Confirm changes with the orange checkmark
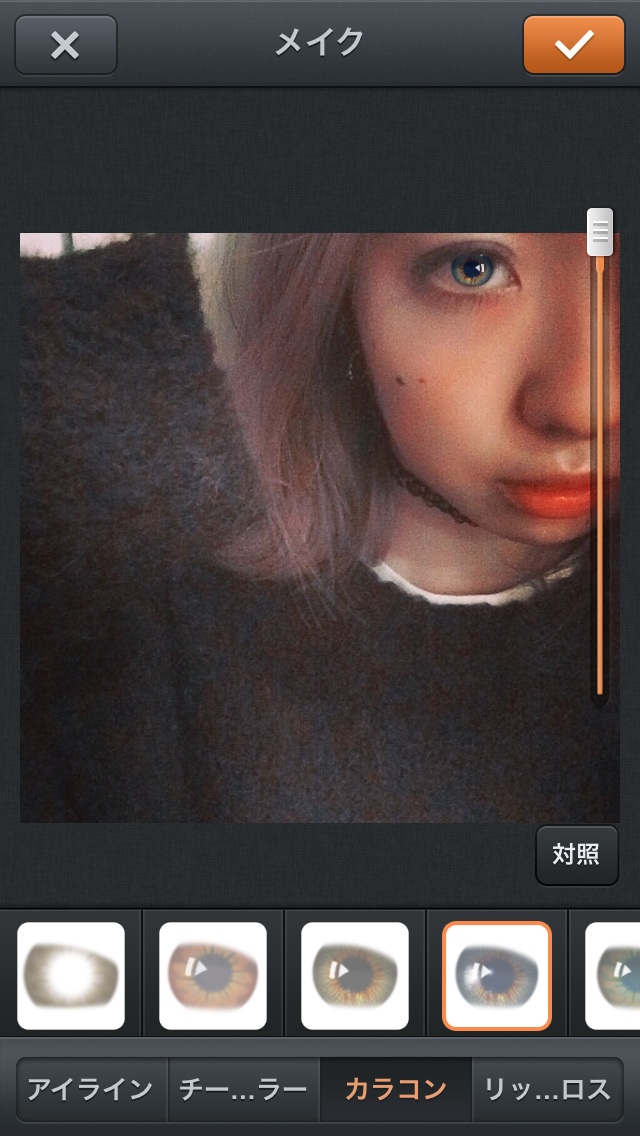The image size is (640, 1136). (573, 45)
